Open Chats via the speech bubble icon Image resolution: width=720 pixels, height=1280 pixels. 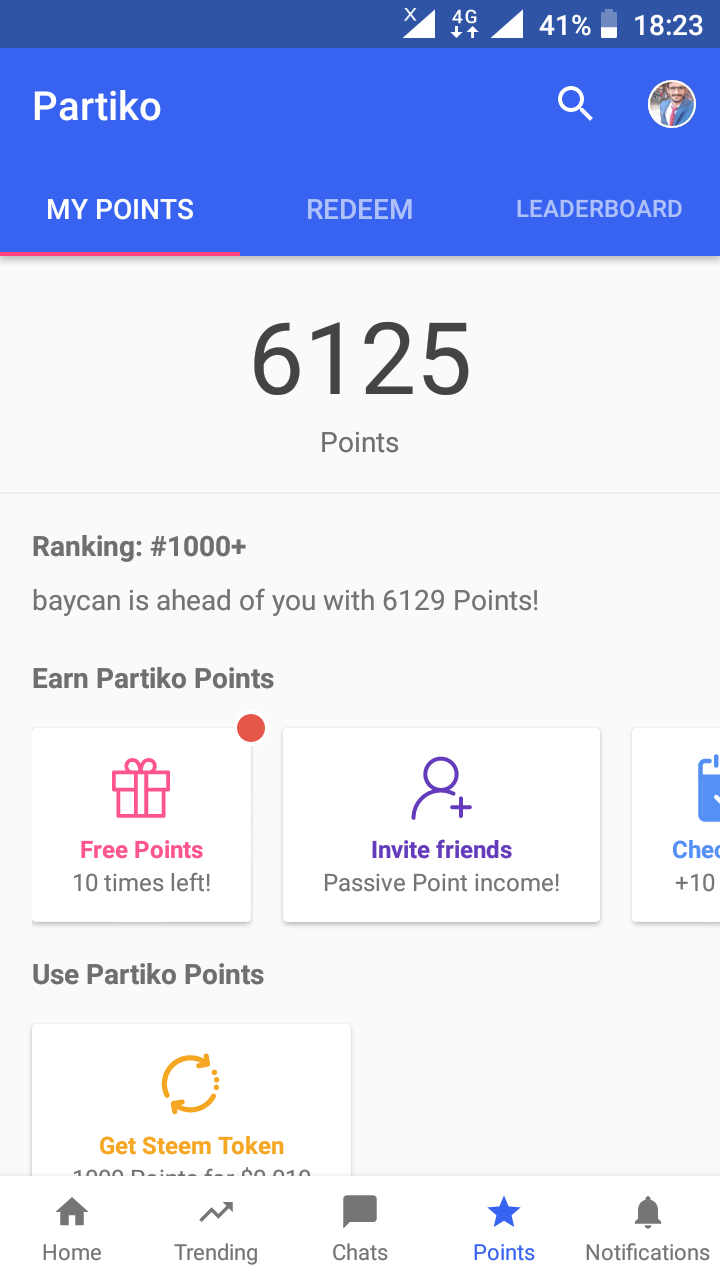coord(360,1211)
